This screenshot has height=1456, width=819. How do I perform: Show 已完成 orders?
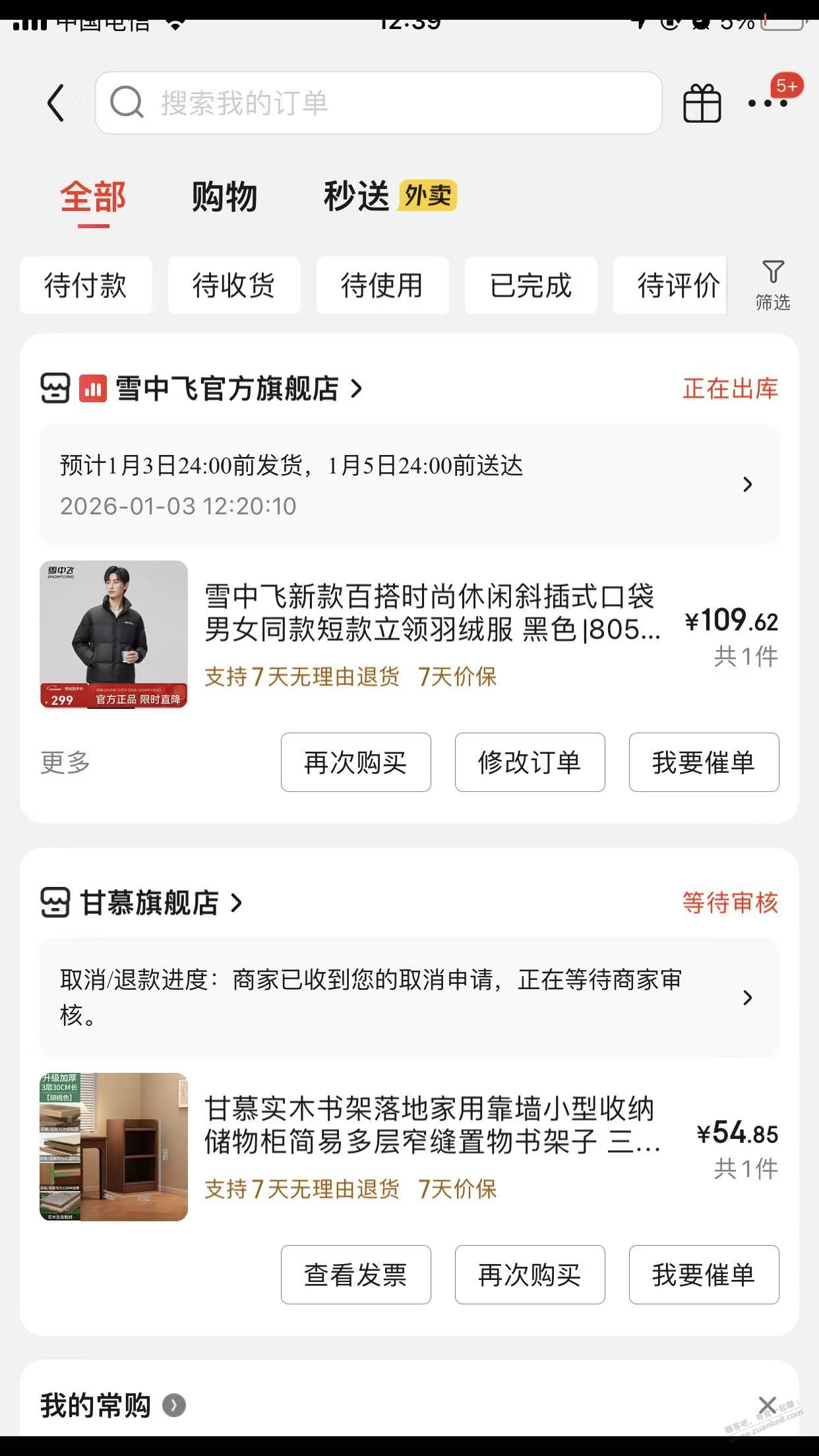coord(531,286)
